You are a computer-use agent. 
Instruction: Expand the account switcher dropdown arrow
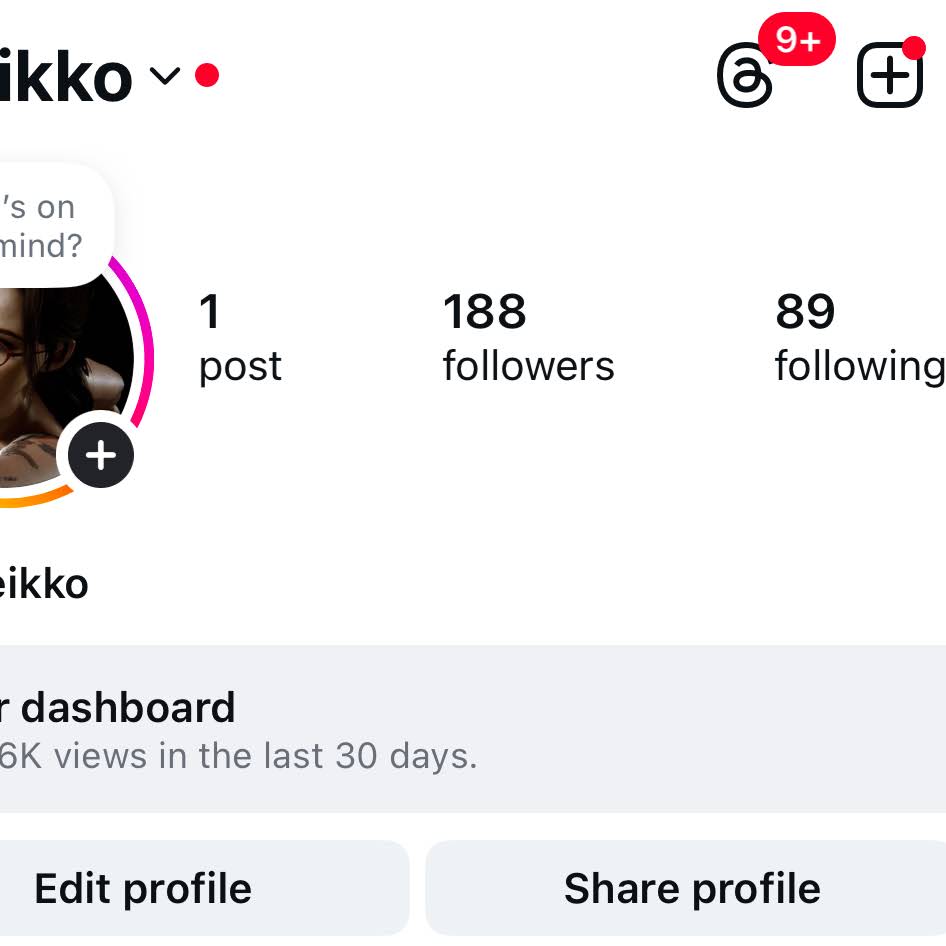165,75
